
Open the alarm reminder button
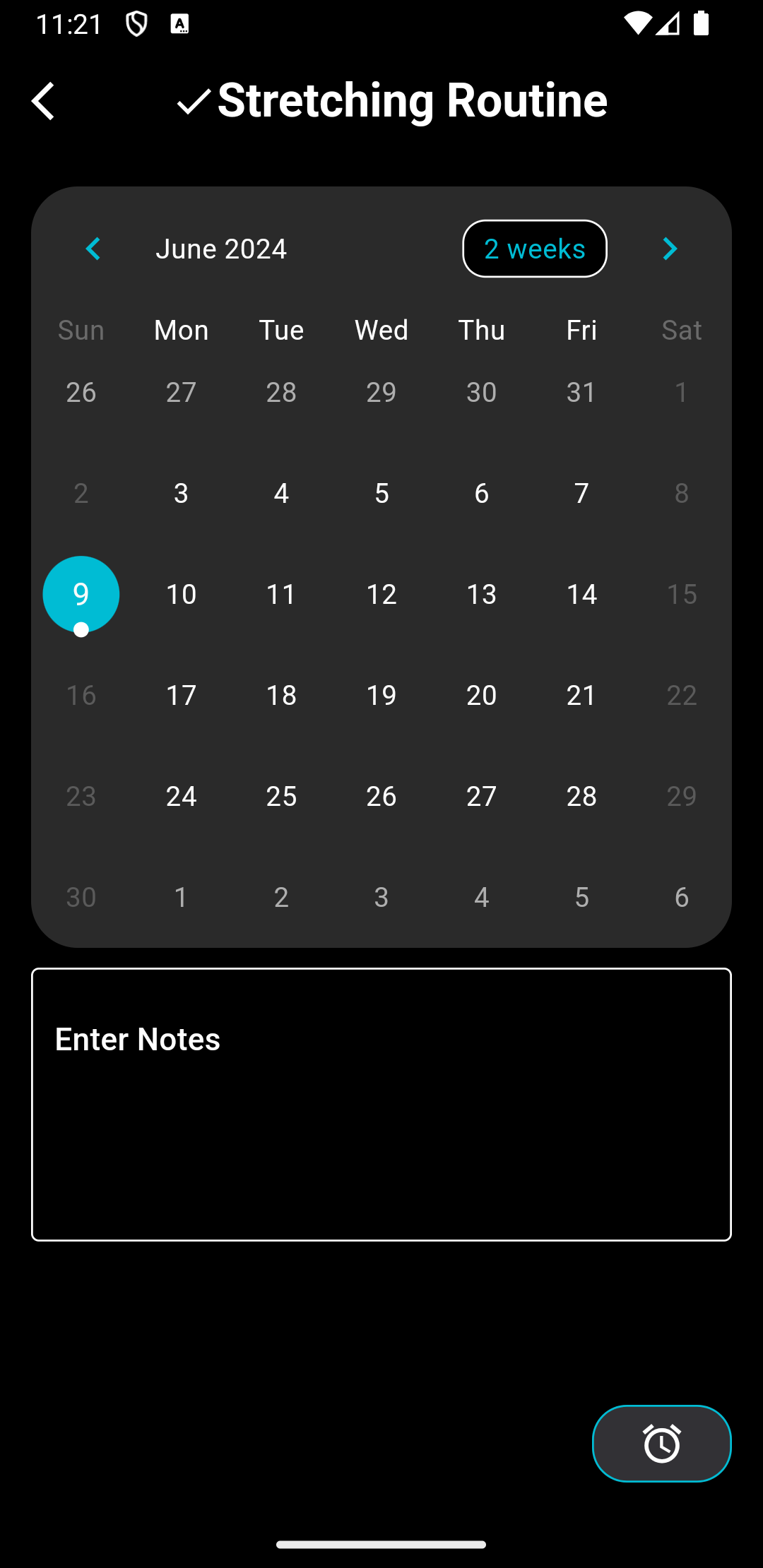pos(661,1443)
